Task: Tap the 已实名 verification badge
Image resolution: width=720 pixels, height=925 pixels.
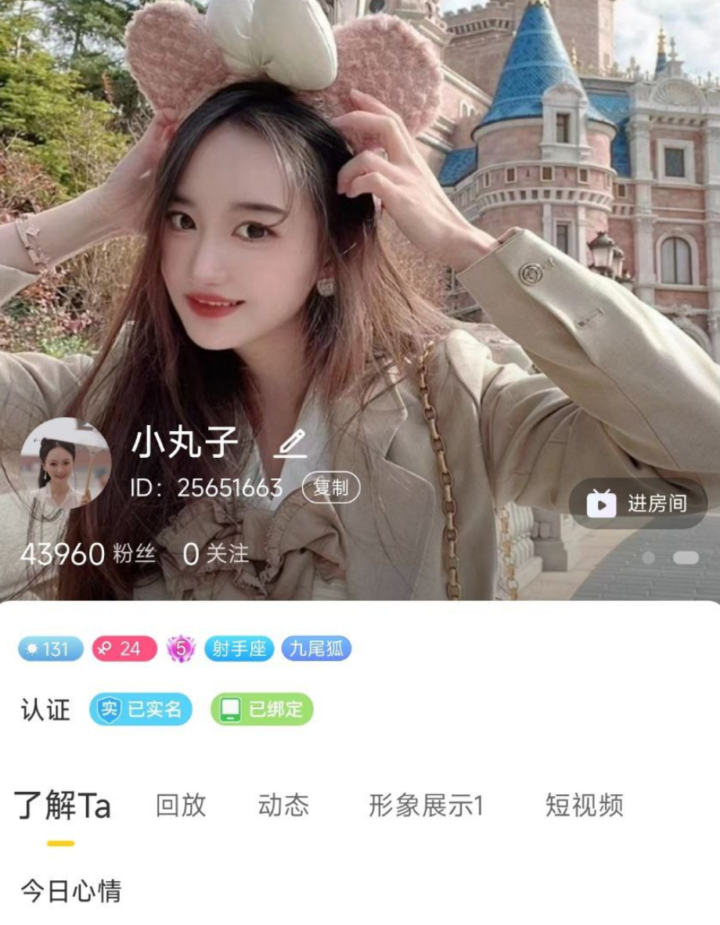Action: point(141,709)
